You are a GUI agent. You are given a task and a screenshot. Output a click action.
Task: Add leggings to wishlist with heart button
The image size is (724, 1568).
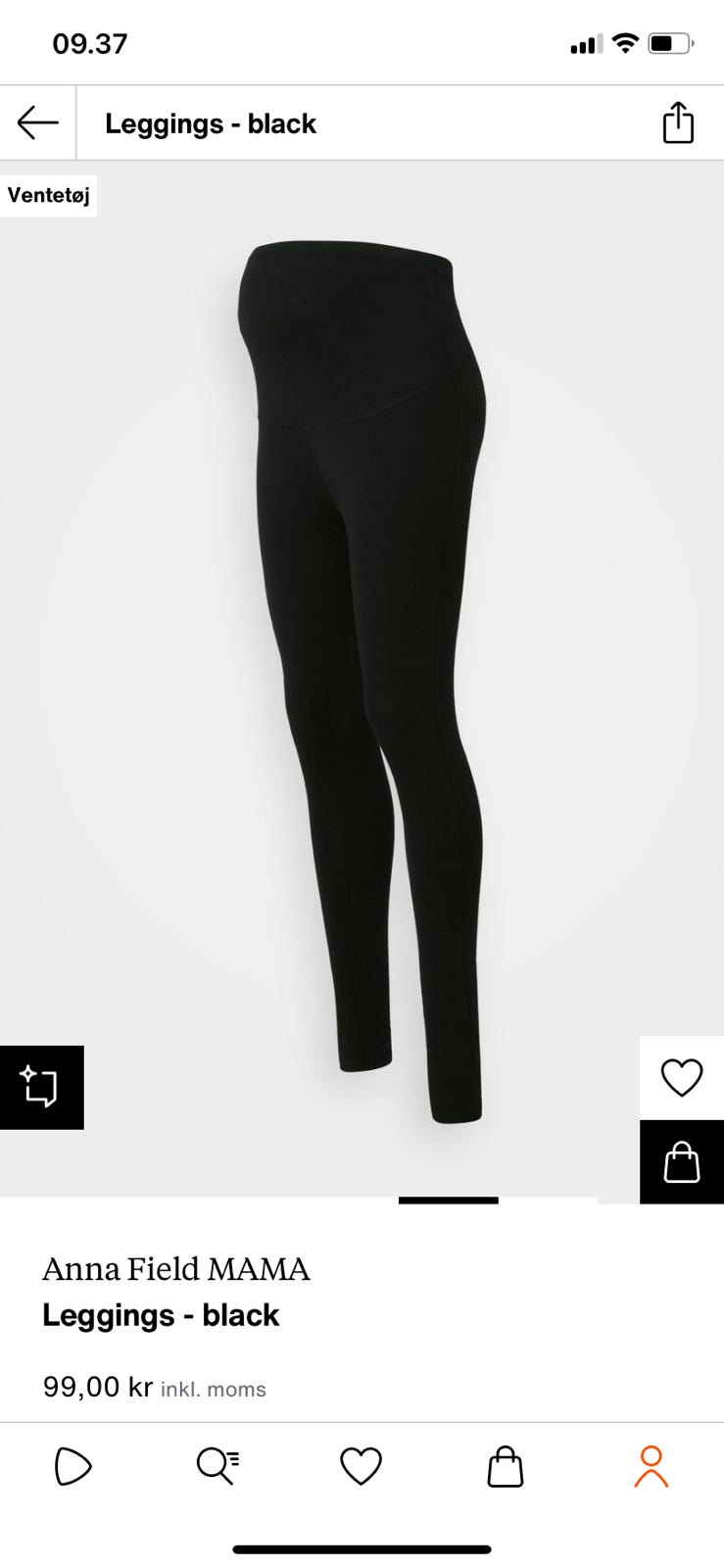(x=682, y=1078)
